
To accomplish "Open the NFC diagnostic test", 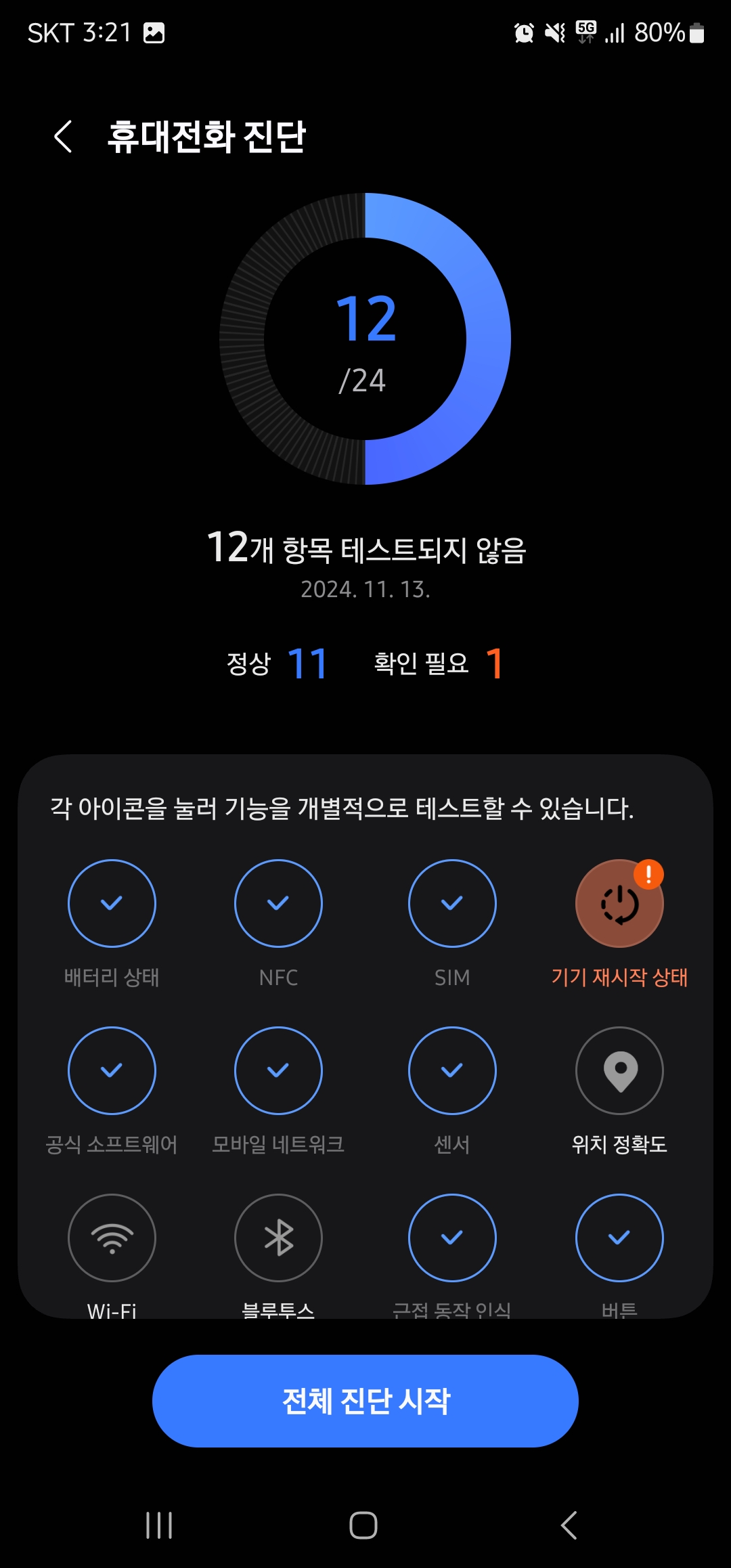I will [279, 903].
